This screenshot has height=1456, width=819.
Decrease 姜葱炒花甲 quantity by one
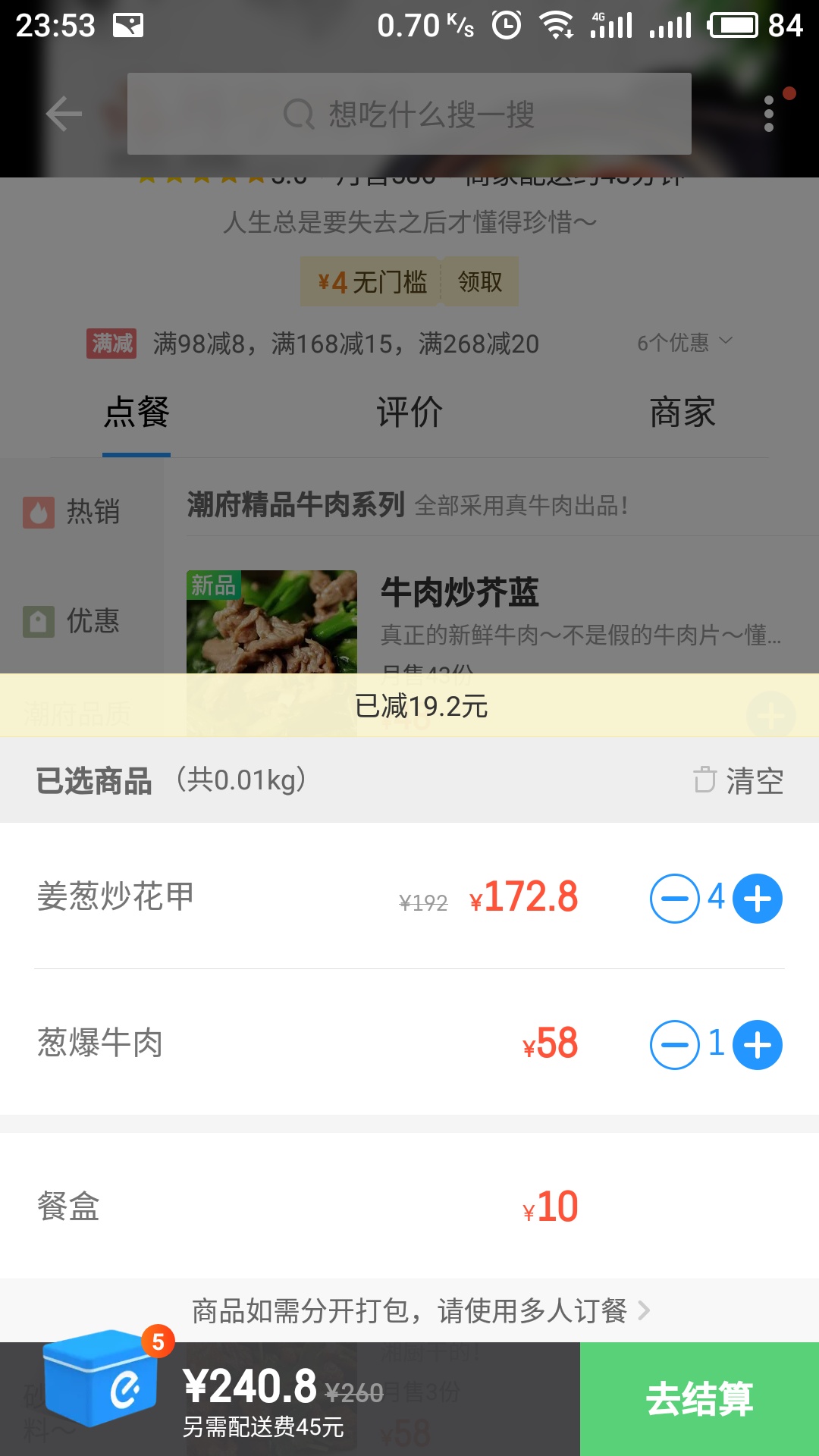(x=674, y=899)
